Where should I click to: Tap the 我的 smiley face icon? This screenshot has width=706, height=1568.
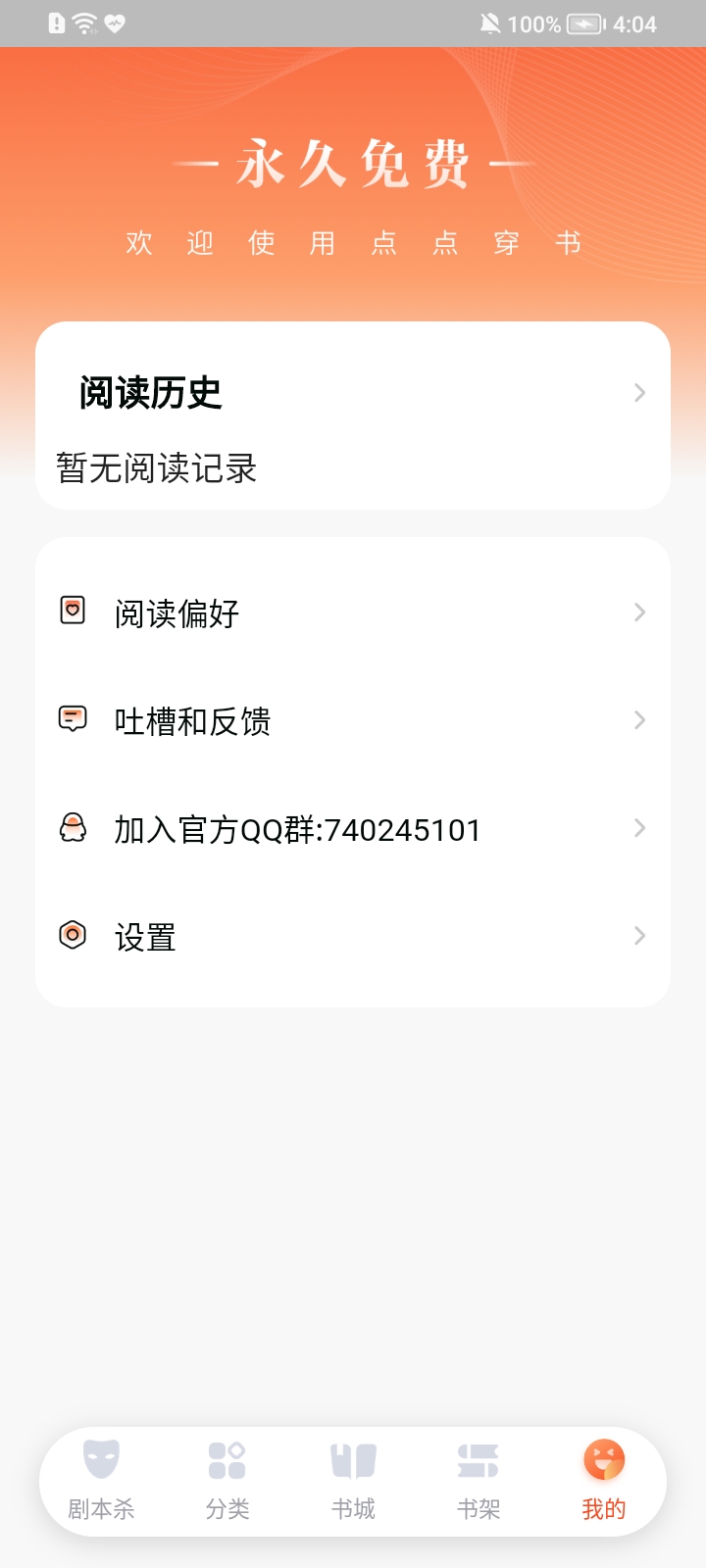click(x=604, y=1458)
